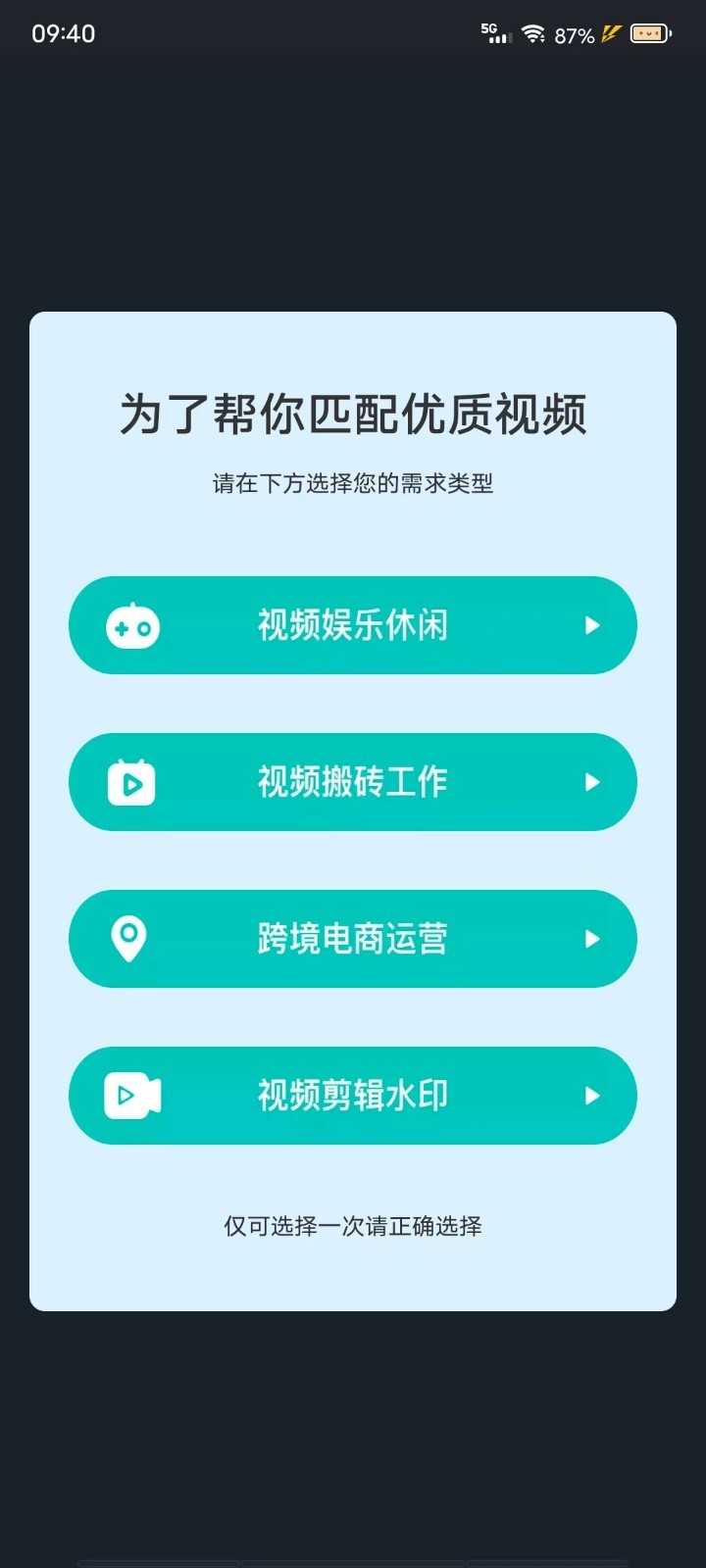Choose the 视频搬砖工作 option
706x1568 pixels.
click(x=353, y=782)
